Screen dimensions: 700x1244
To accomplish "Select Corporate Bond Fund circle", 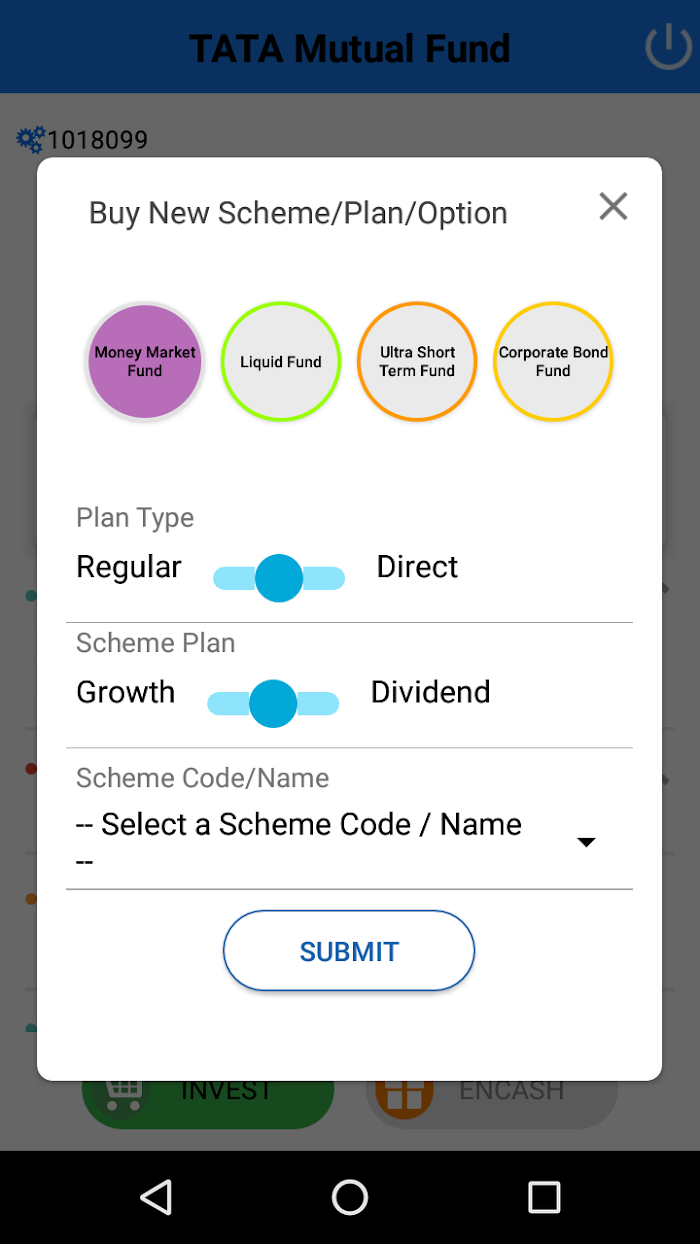I will point(553,361).
